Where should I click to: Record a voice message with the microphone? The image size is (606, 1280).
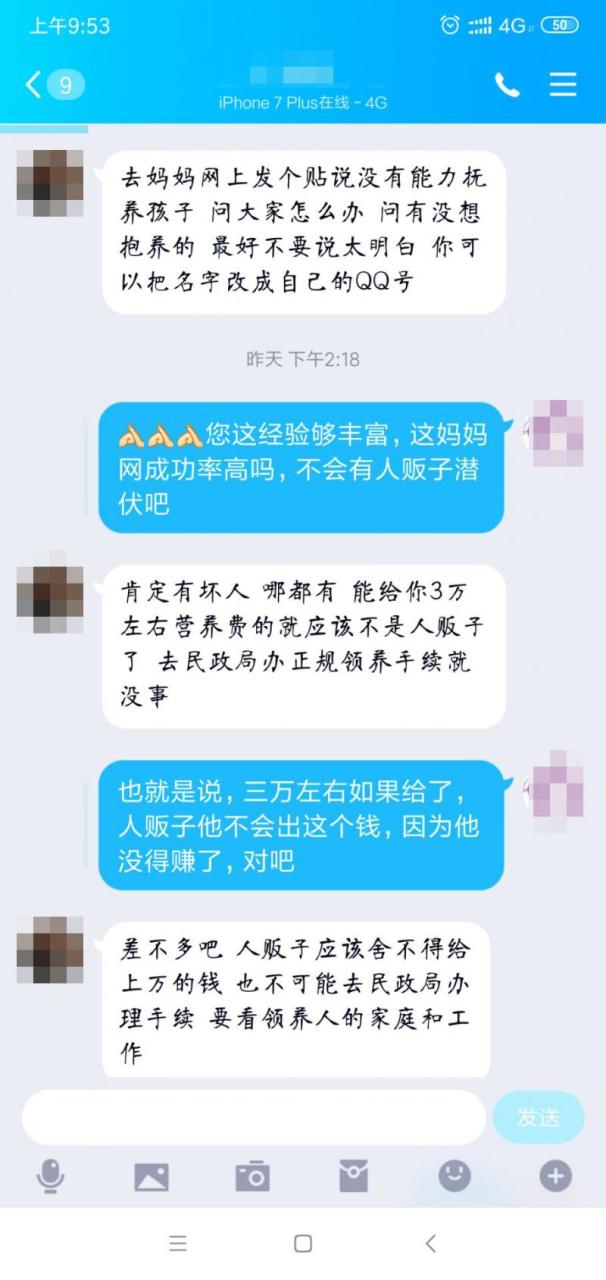click(50, 1176)
